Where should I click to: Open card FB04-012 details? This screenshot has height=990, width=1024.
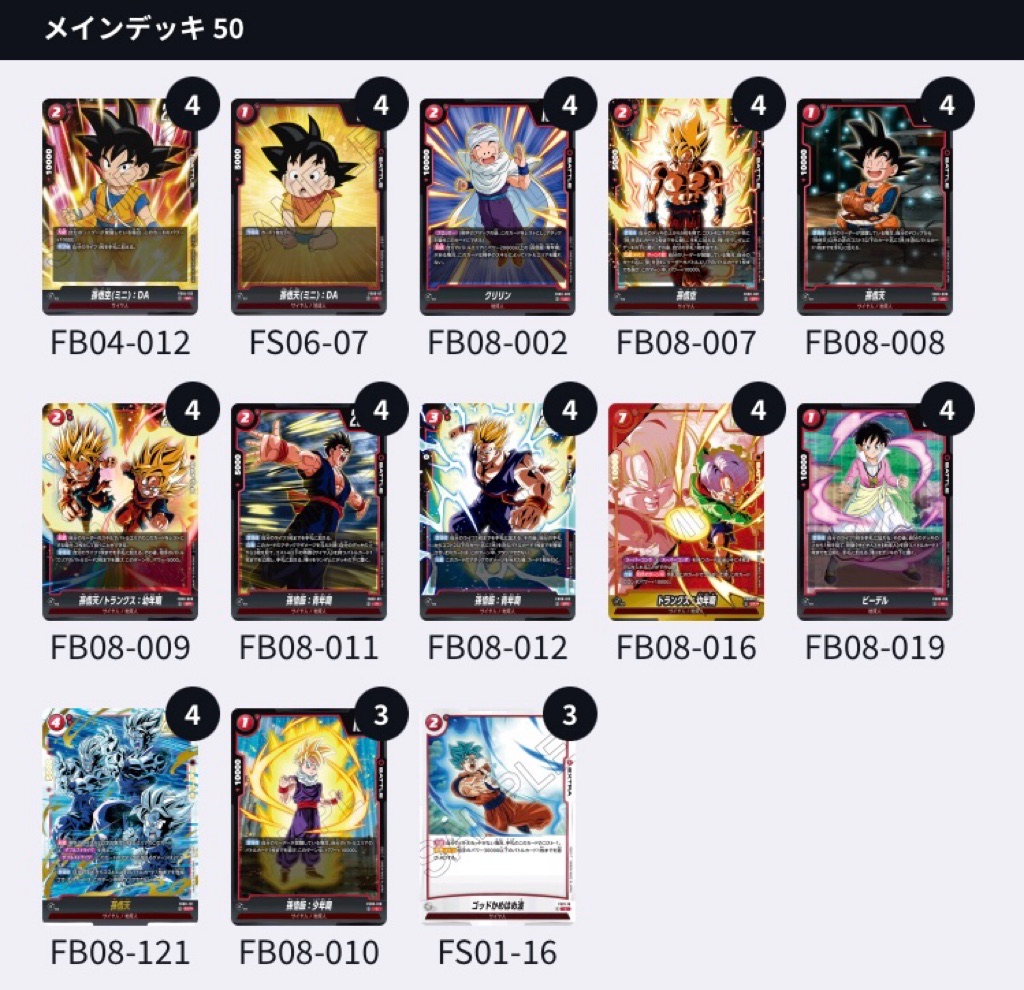click(x=120, y=207)
